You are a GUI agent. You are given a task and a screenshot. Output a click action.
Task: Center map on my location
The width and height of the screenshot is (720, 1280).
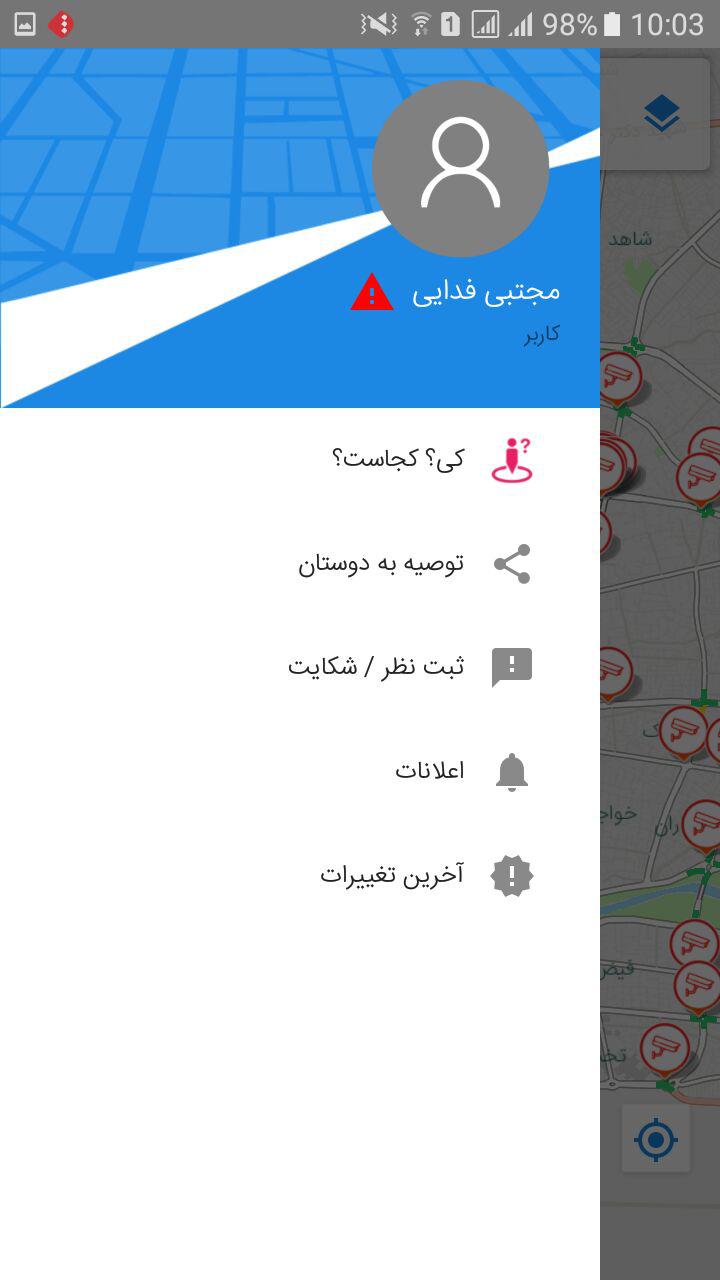(x=656, y=1139)
